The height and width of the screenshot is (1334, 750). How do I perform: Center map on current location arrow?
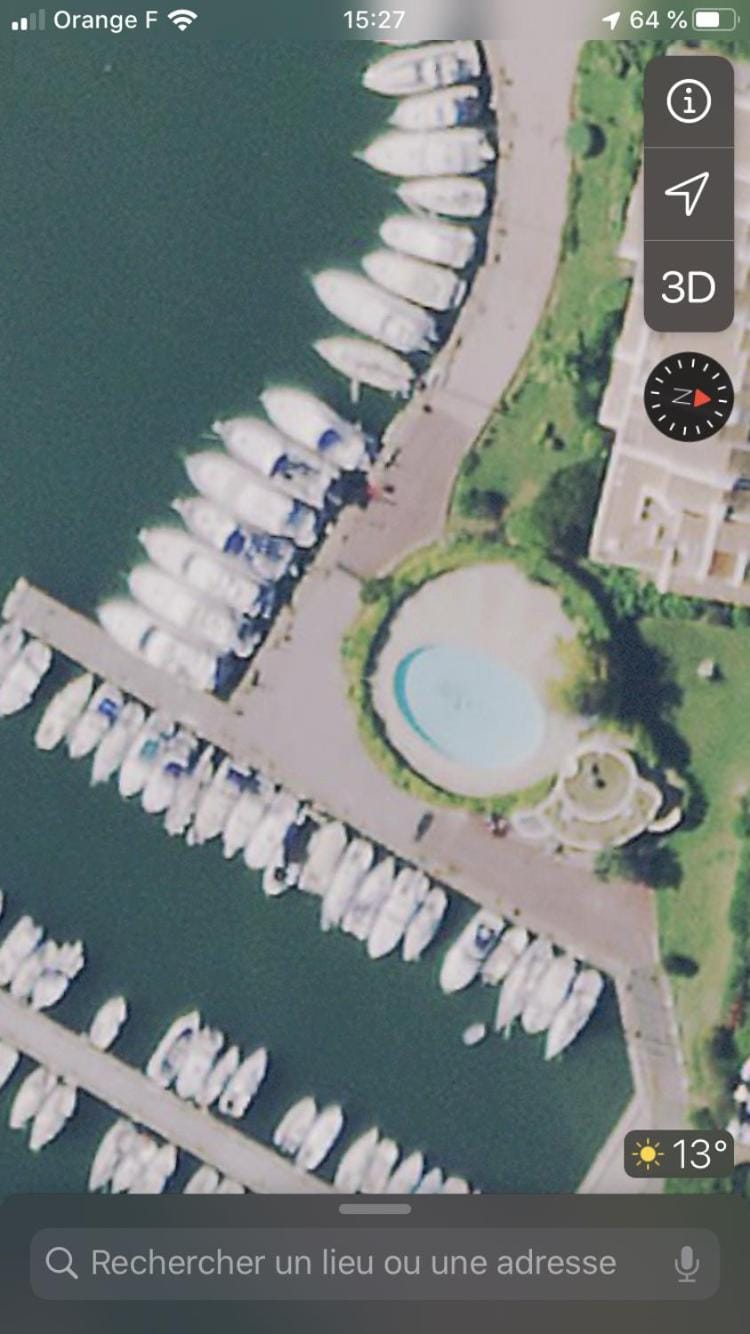[x=688, y=193]
